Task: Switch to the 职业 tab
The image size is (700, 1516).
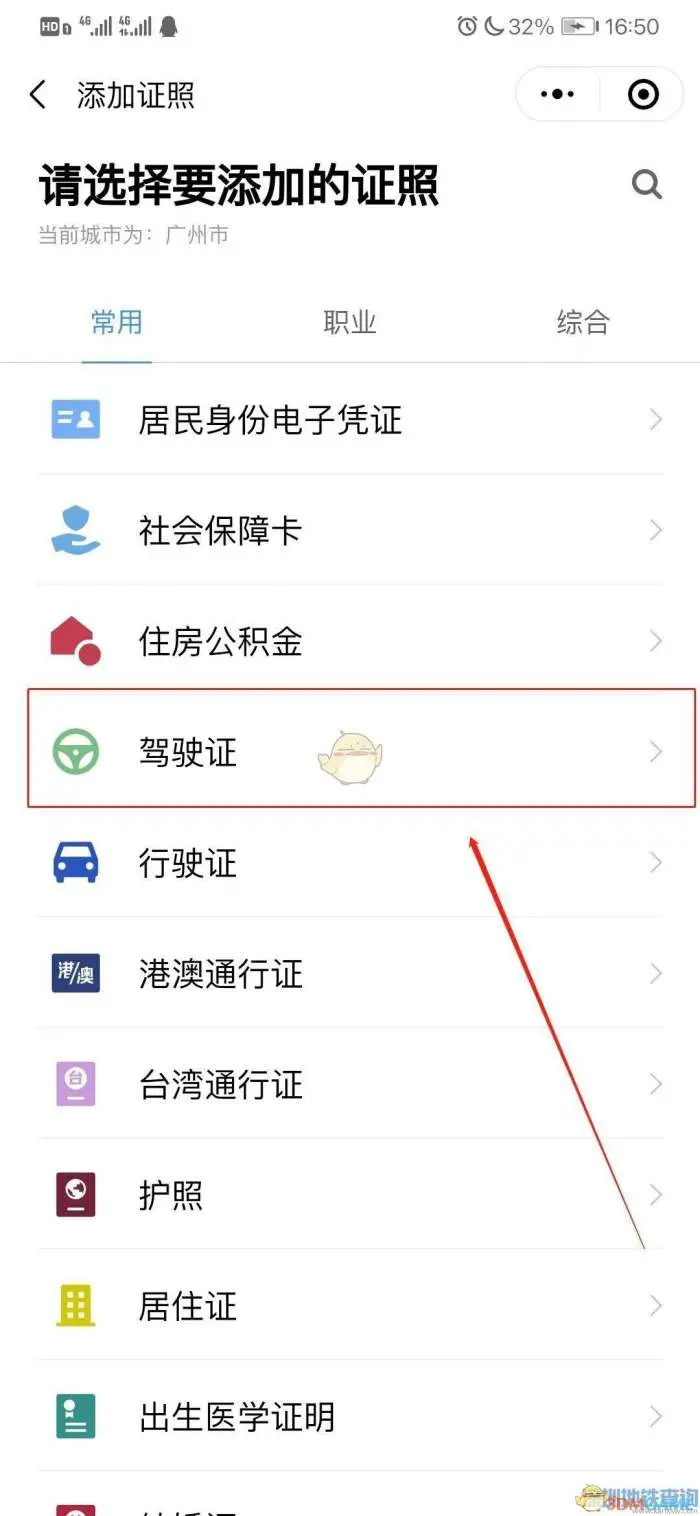Action: click(350, 322)
